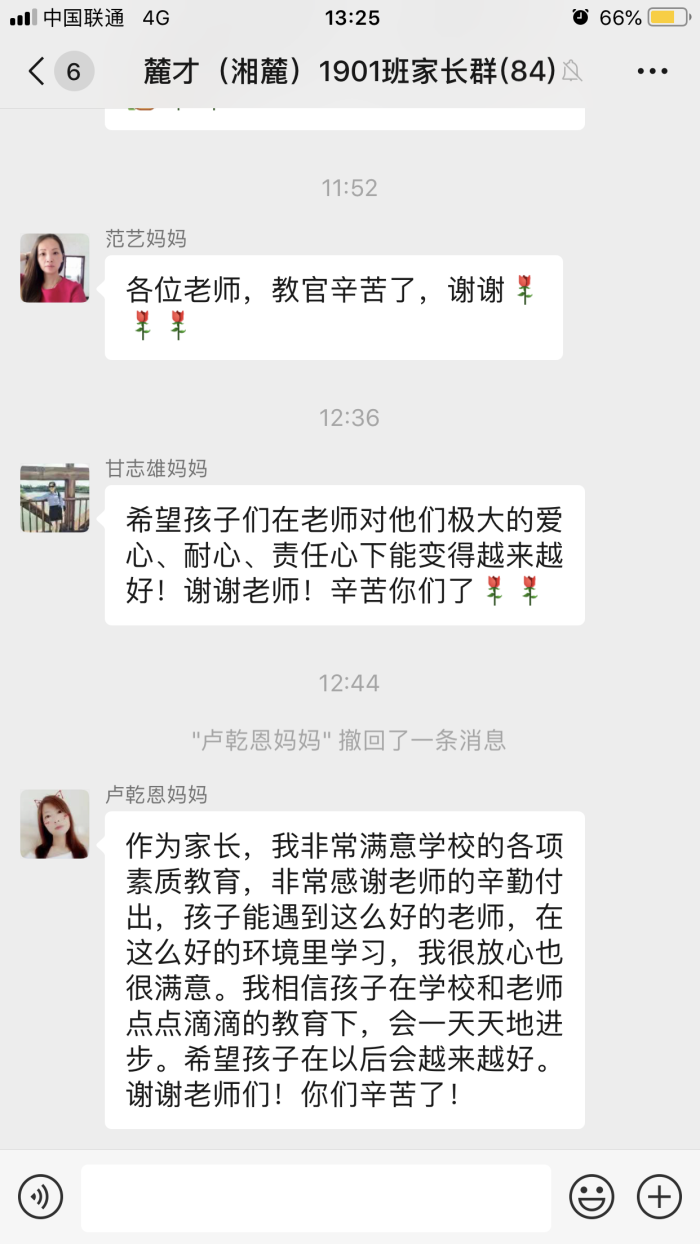This screenshot has width=700, height=1244.
Task: Open the plus attachments menu
Action: [659, 1196]
